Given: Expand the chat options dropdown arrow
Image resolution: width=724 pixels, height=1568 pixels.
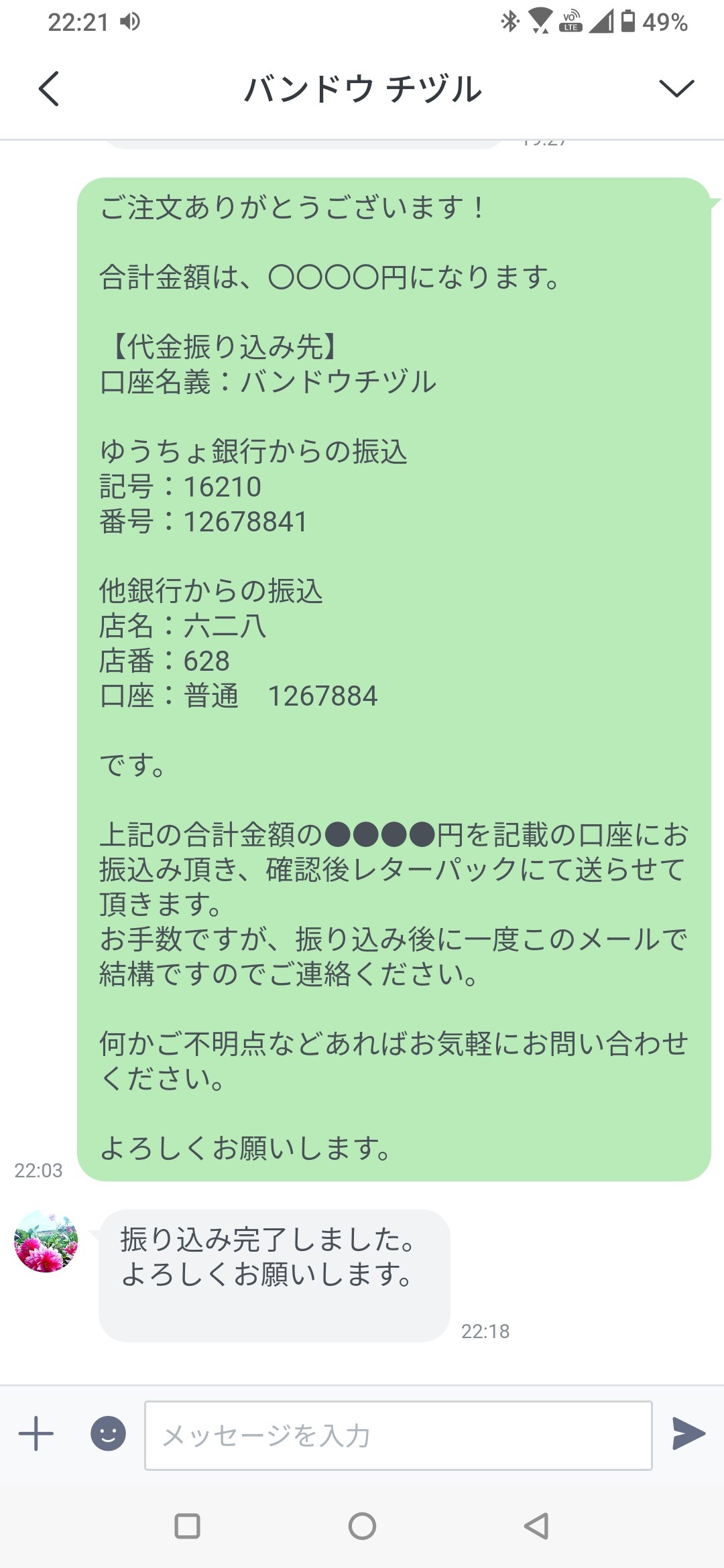Looking at the screenshot, I should coord(676,88).
